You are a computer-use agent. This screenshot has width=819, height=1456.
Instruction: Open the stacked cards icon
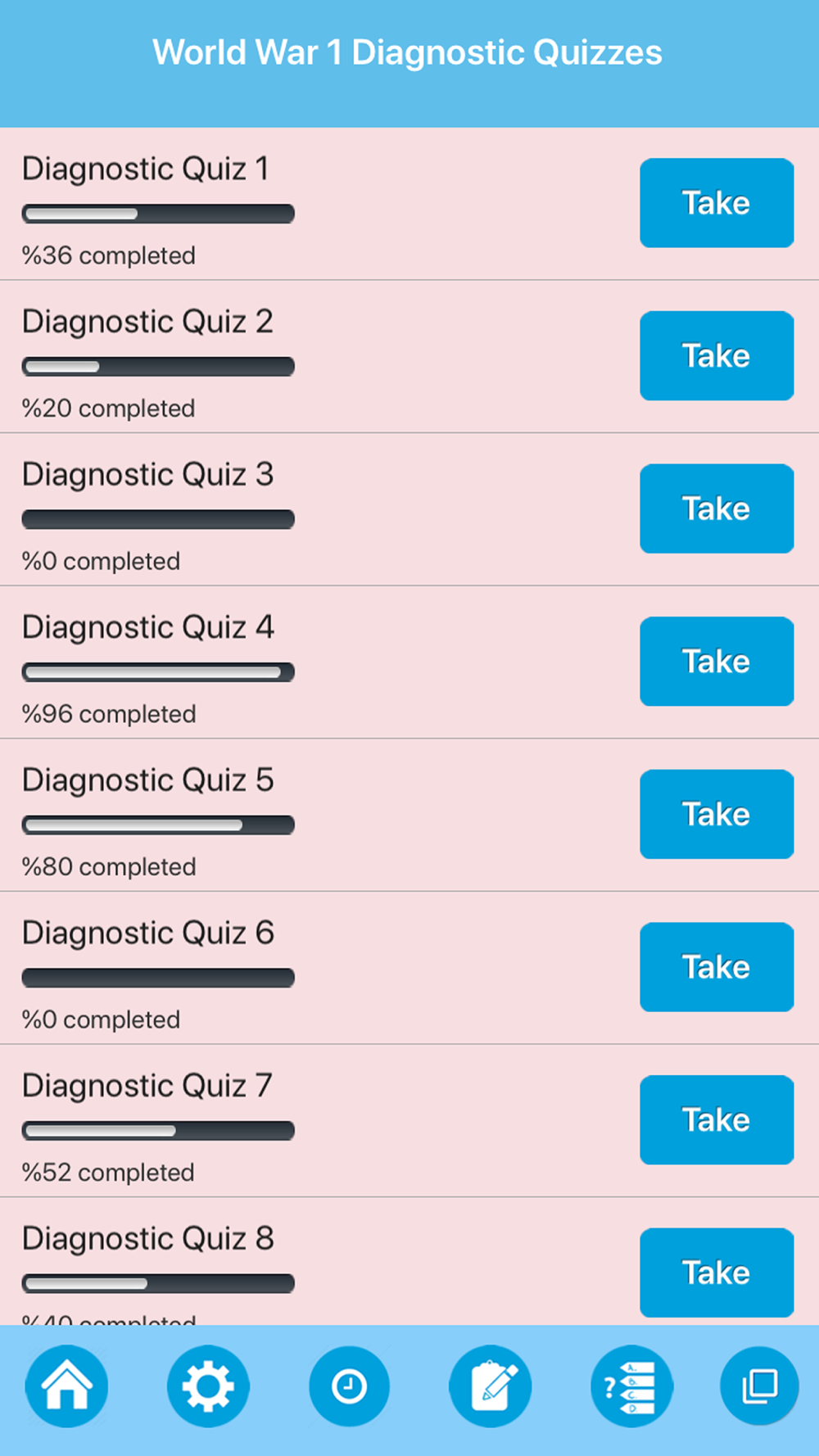759,1386
